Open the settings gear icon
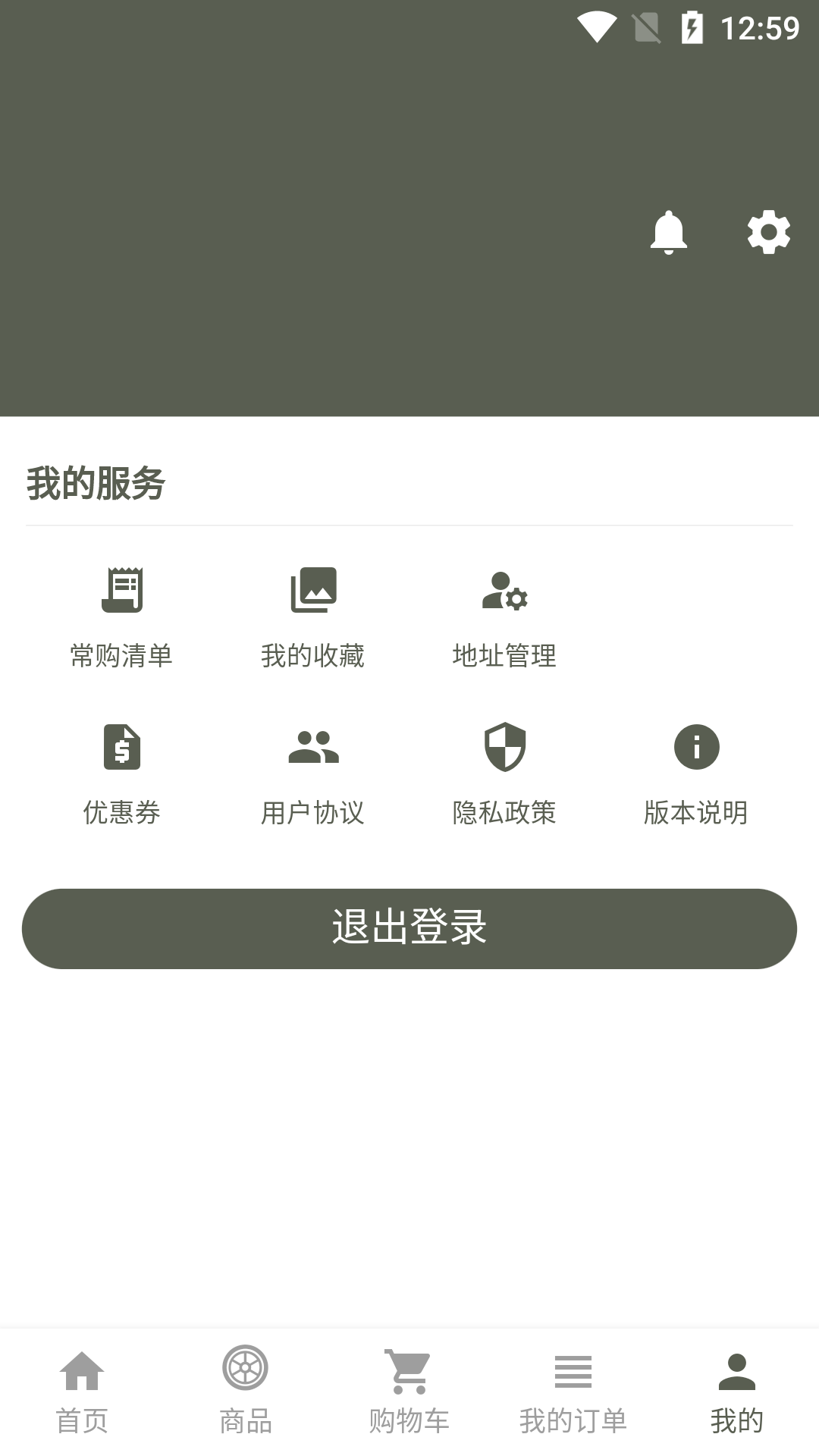Viewport: 819px width, 1456px height. coord(769,233)
